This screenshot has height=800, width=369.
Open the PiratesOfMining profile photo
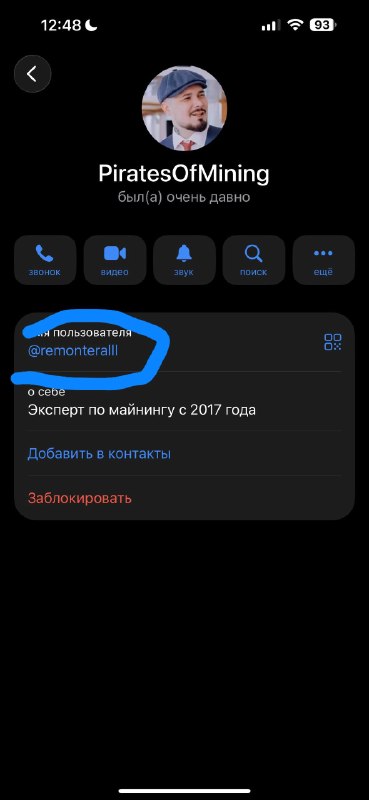coord(184,107)
